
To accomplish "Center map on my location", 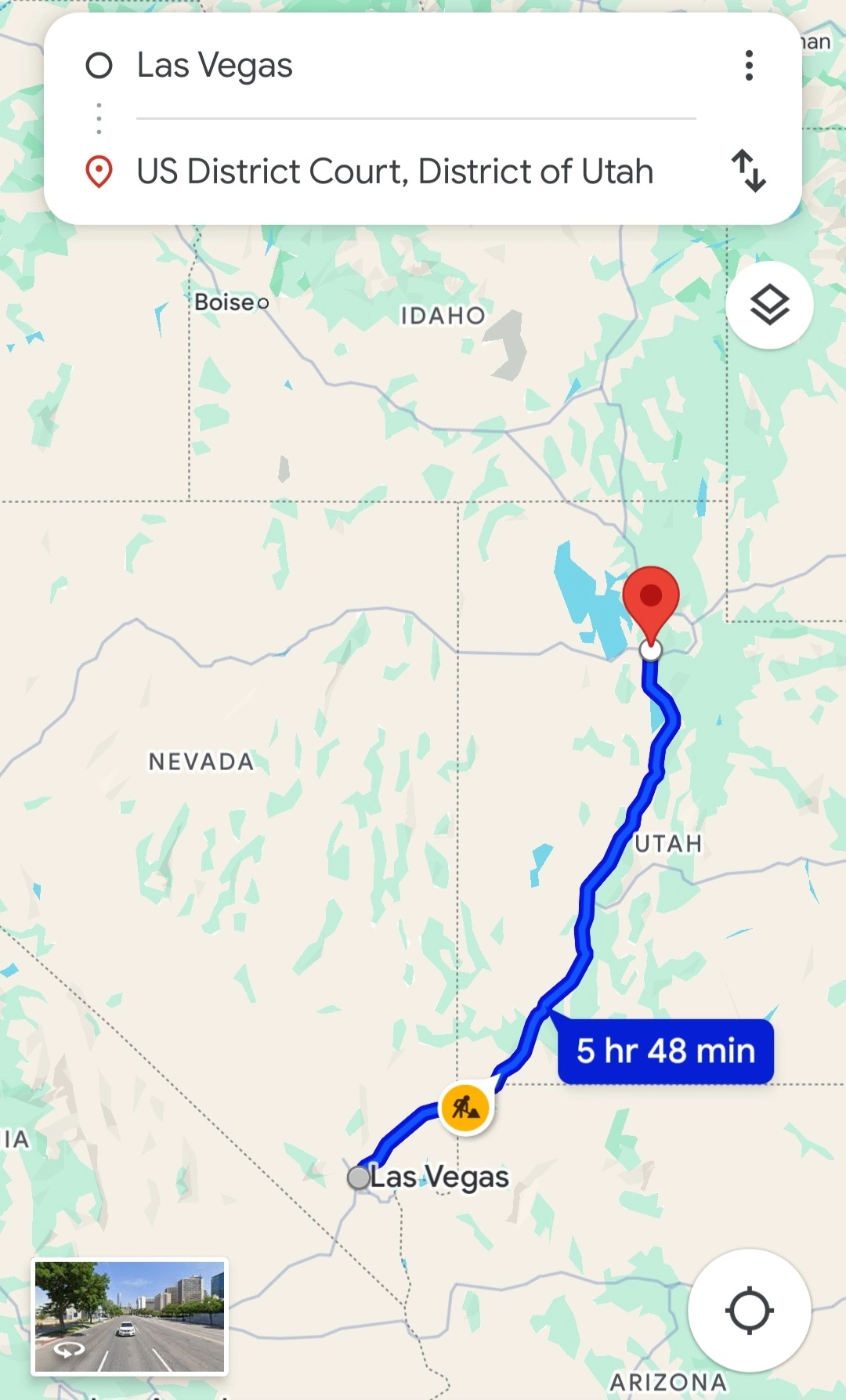I will 749,1310.
